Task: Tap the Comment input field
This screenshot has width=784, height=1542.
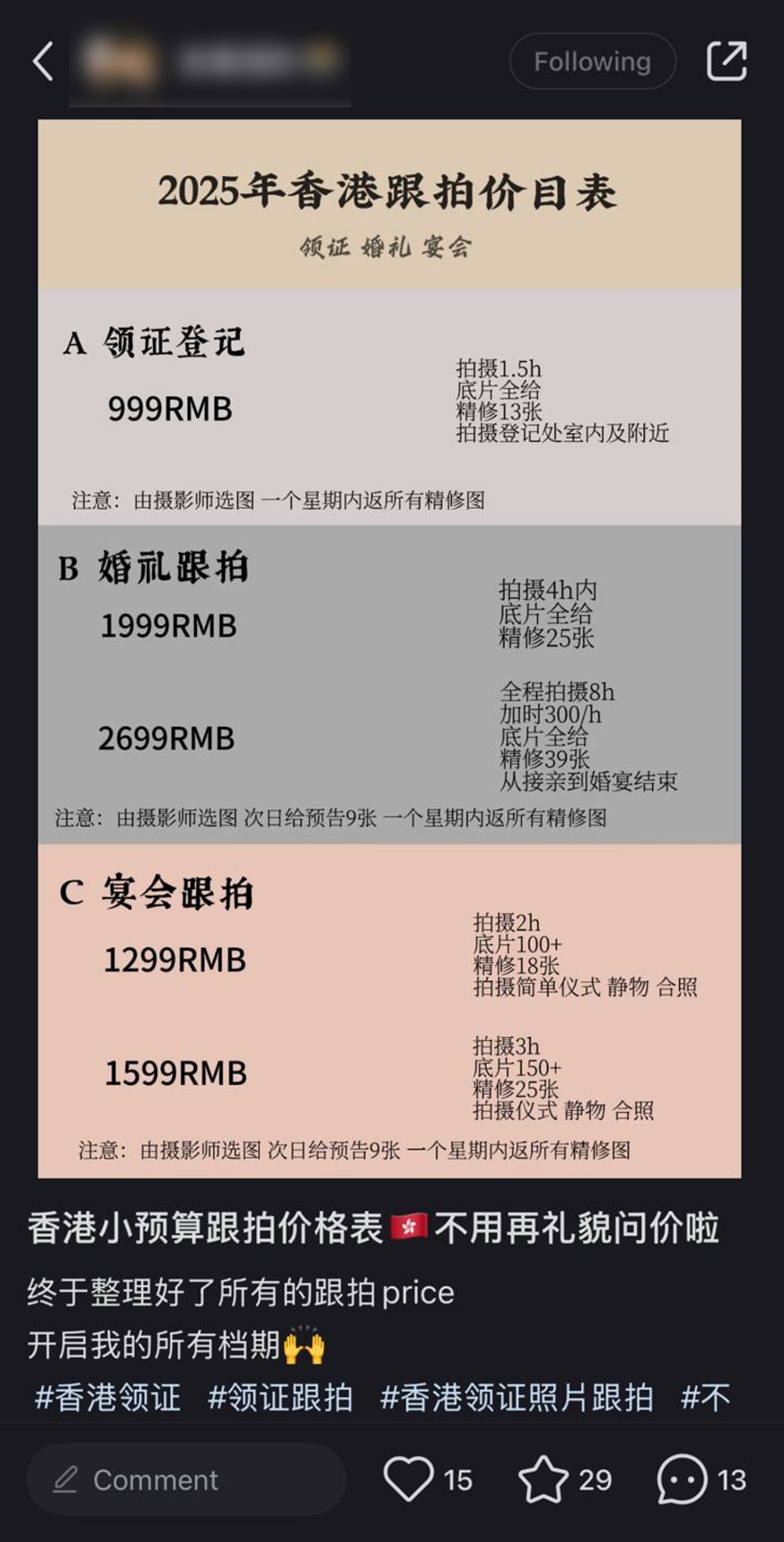Action: [x=186, y=1480]
